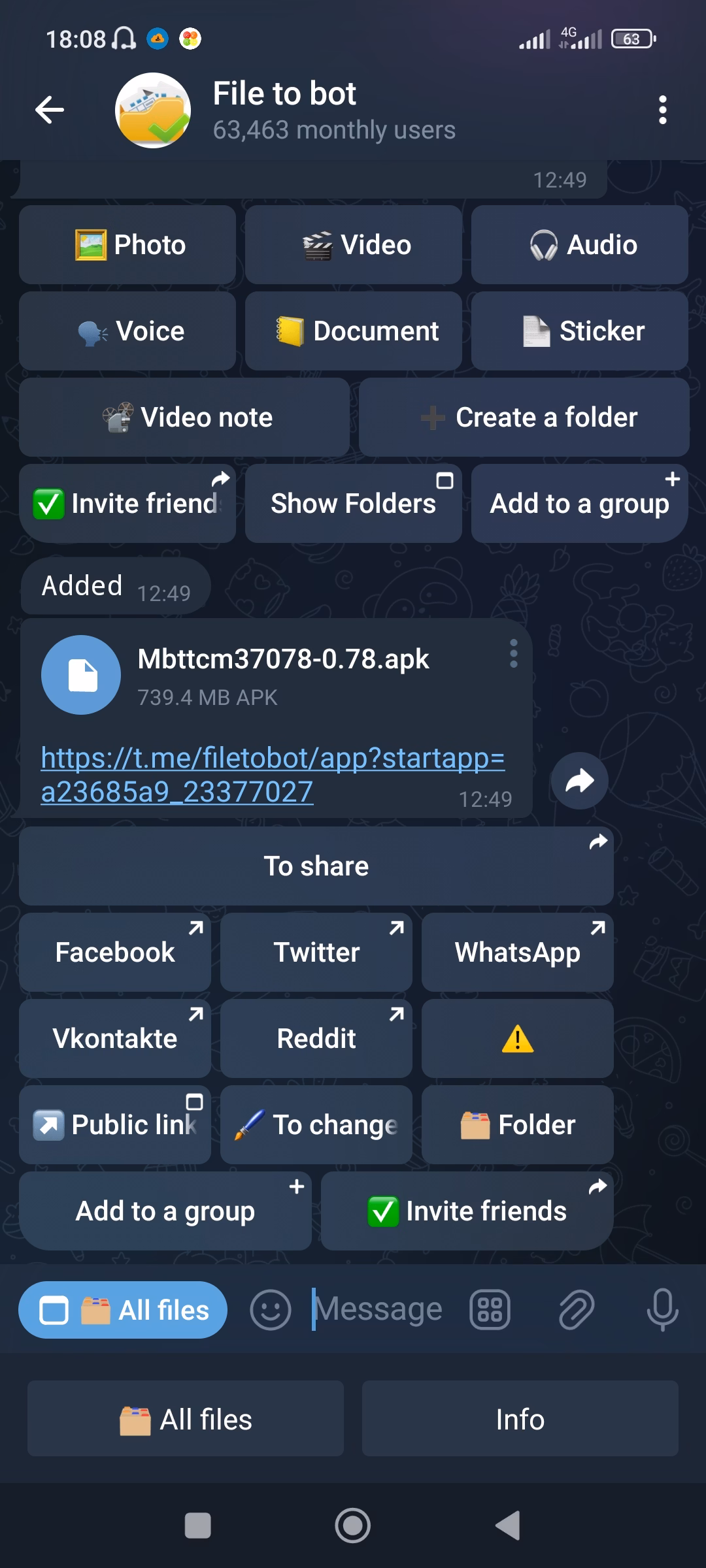The height and width of the screenshot is (1568, 706).
Task: Tap the warning triangle button
Action: [517, 1039]
